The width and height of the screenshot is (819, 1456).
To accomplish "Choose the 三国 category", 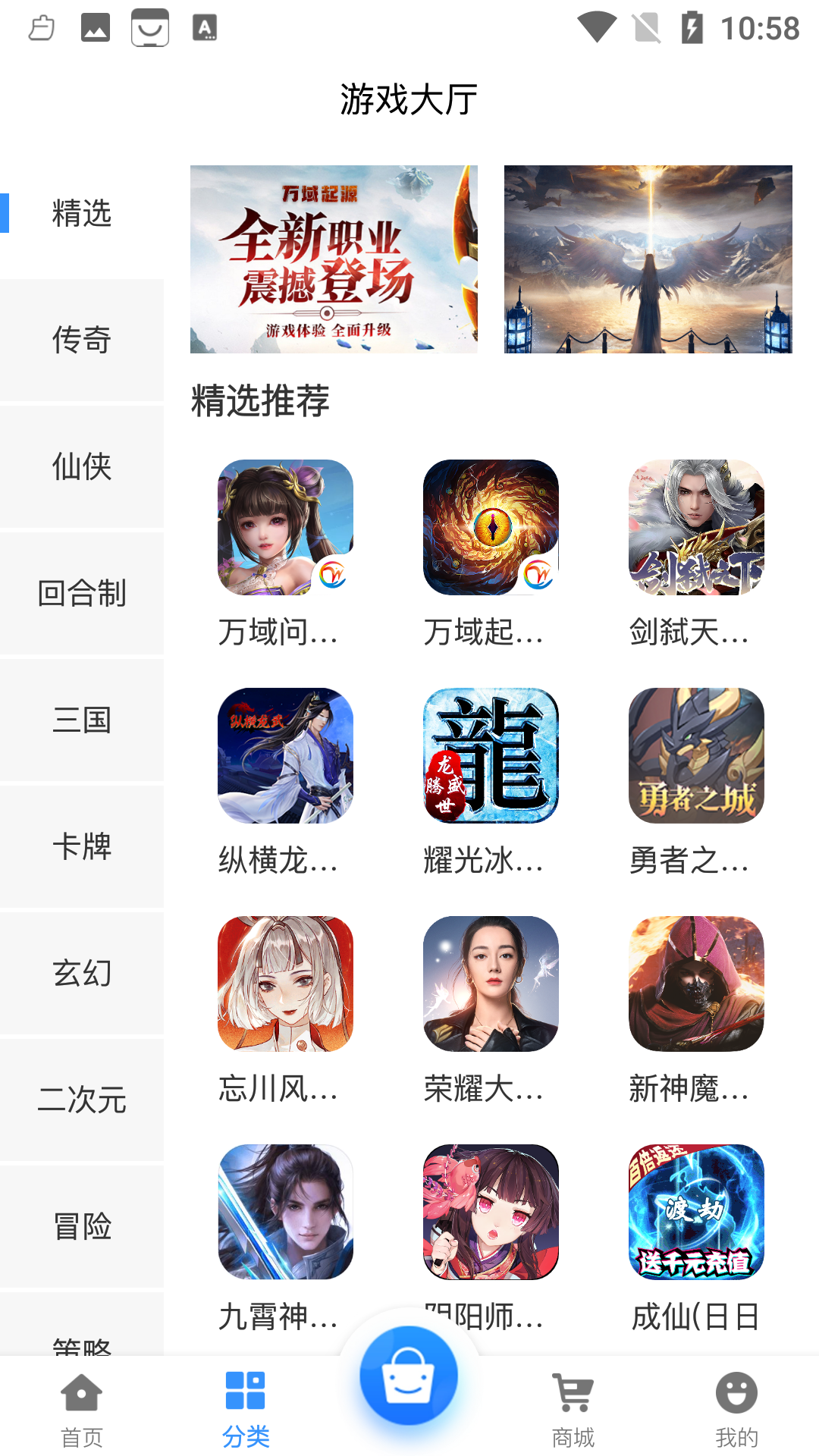I will [x=82, y=720].
